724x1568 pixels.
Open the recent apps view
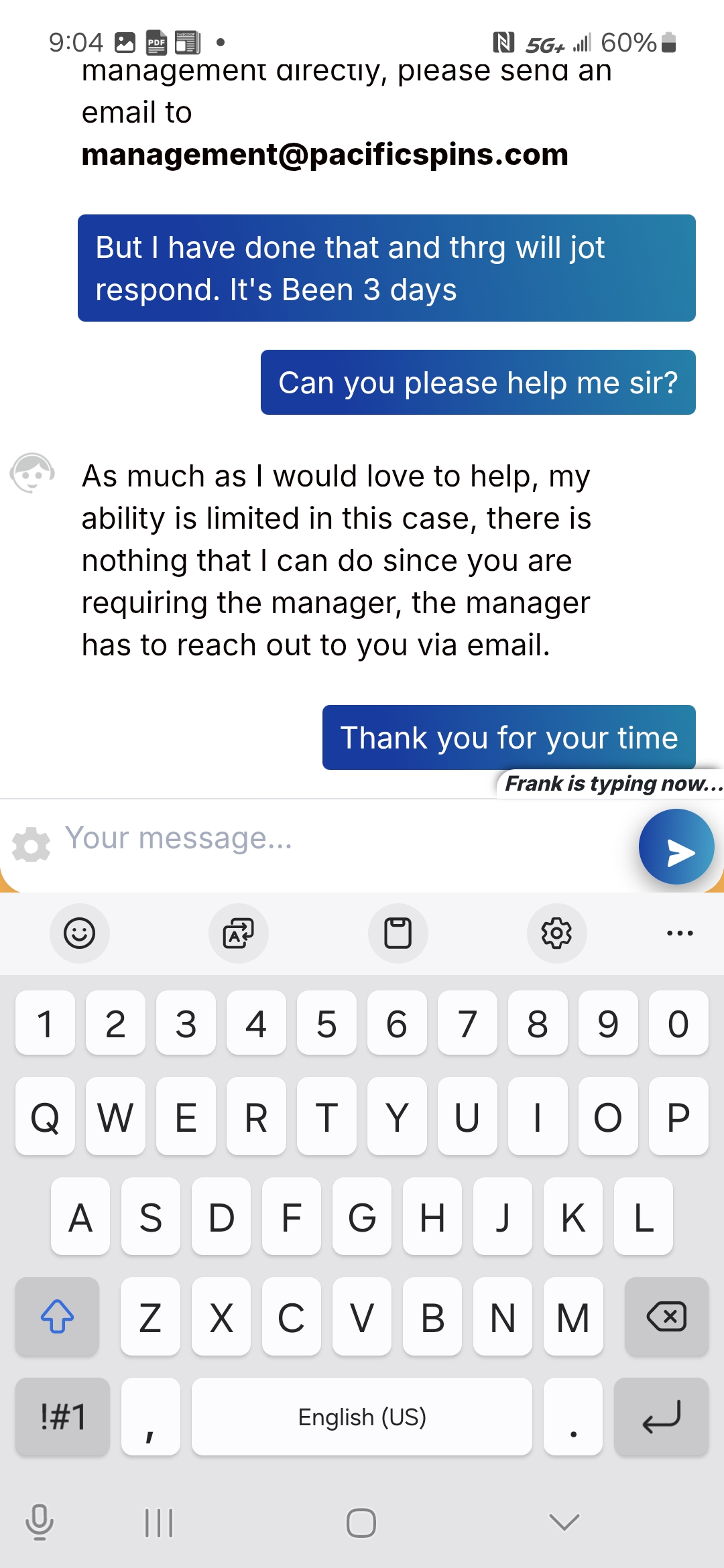coord(159,1522)
